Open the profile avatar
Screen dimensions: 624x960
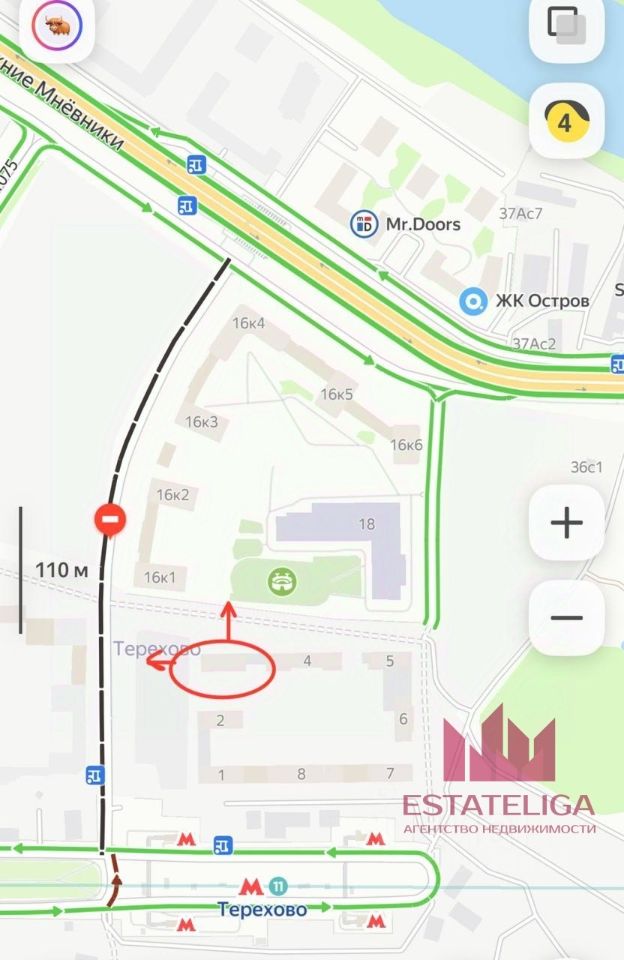[x=58, y=27]
